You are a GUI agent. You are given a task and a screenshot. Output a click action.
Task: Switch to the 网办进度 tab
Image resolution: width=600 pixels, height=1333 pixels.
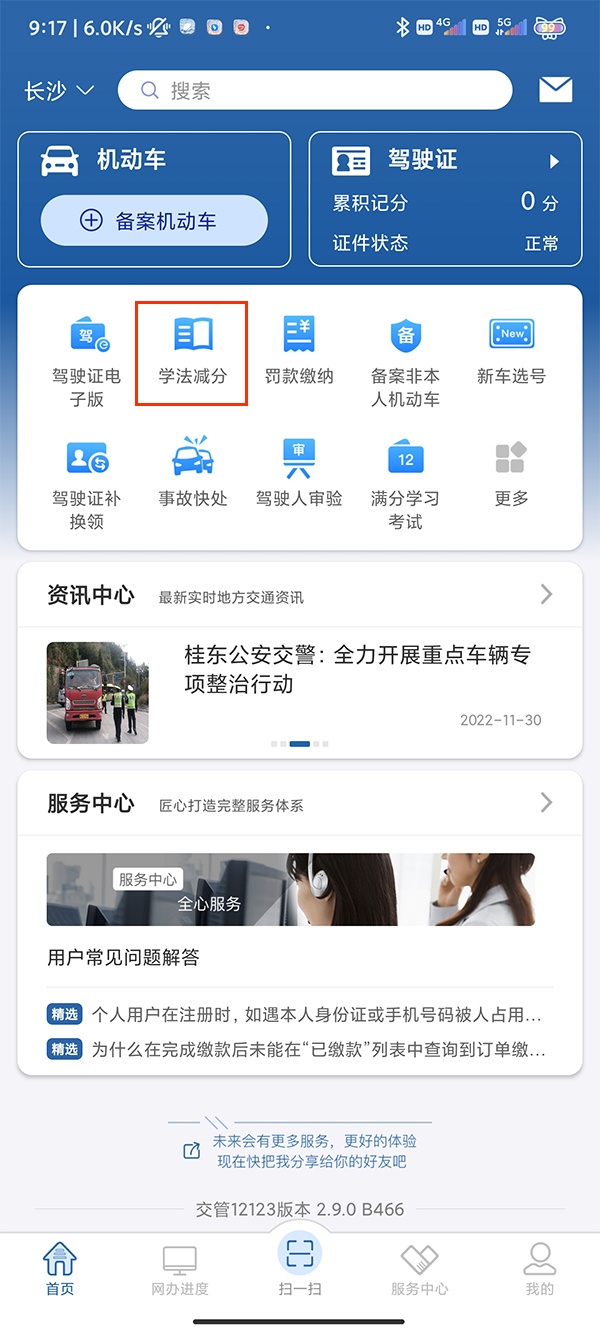pyautogui.click(x=180, y=1270)
